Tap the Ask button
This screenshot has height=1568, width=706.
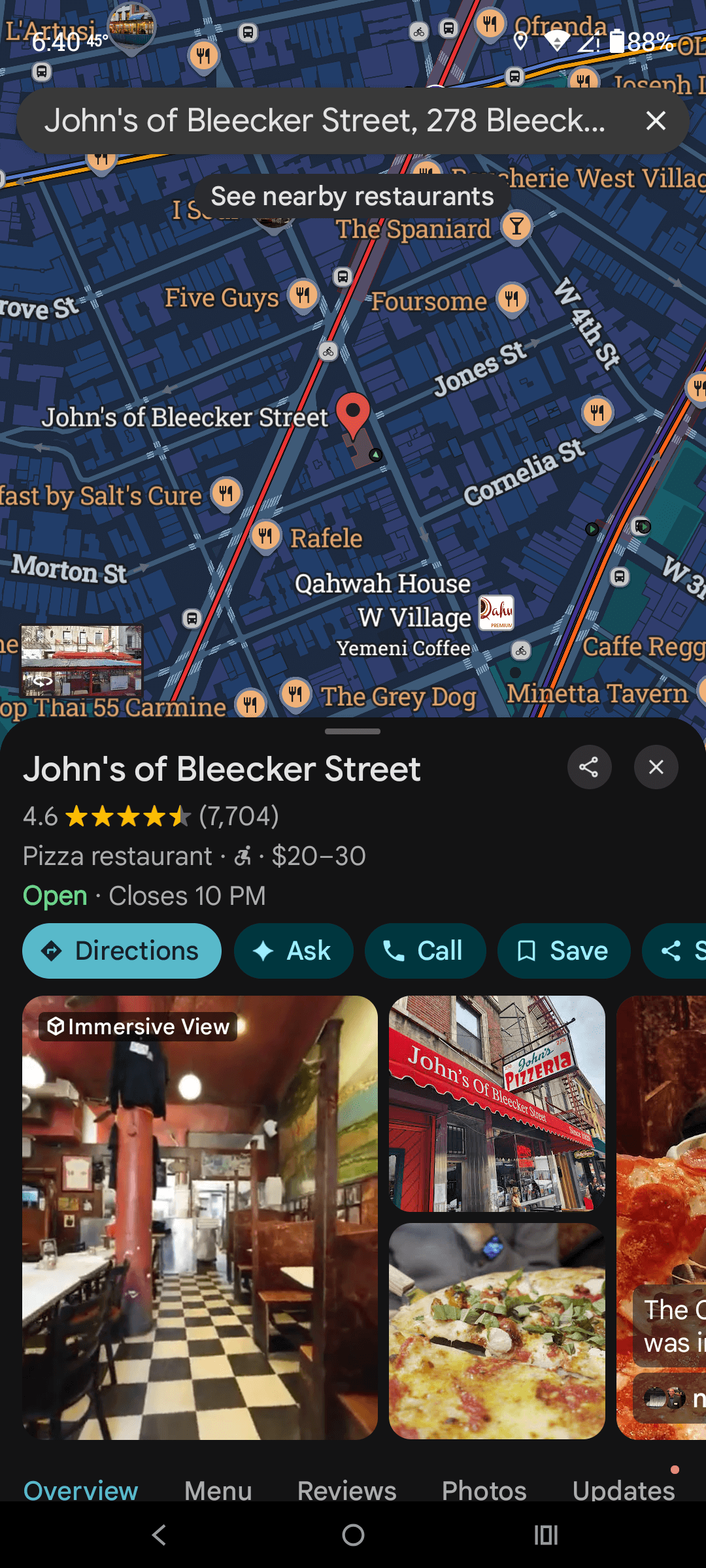click(294, 951)
